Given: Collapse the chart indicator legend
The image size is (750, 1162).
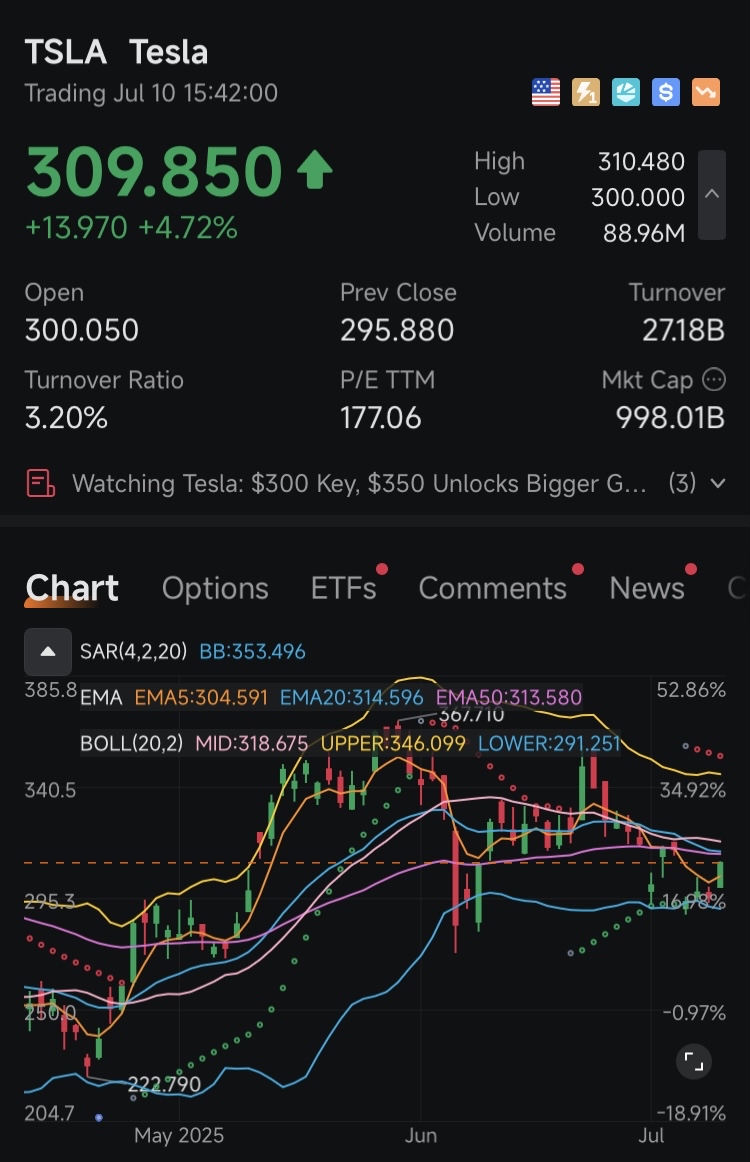Looking at the screenshot, I should pos(48,651).
